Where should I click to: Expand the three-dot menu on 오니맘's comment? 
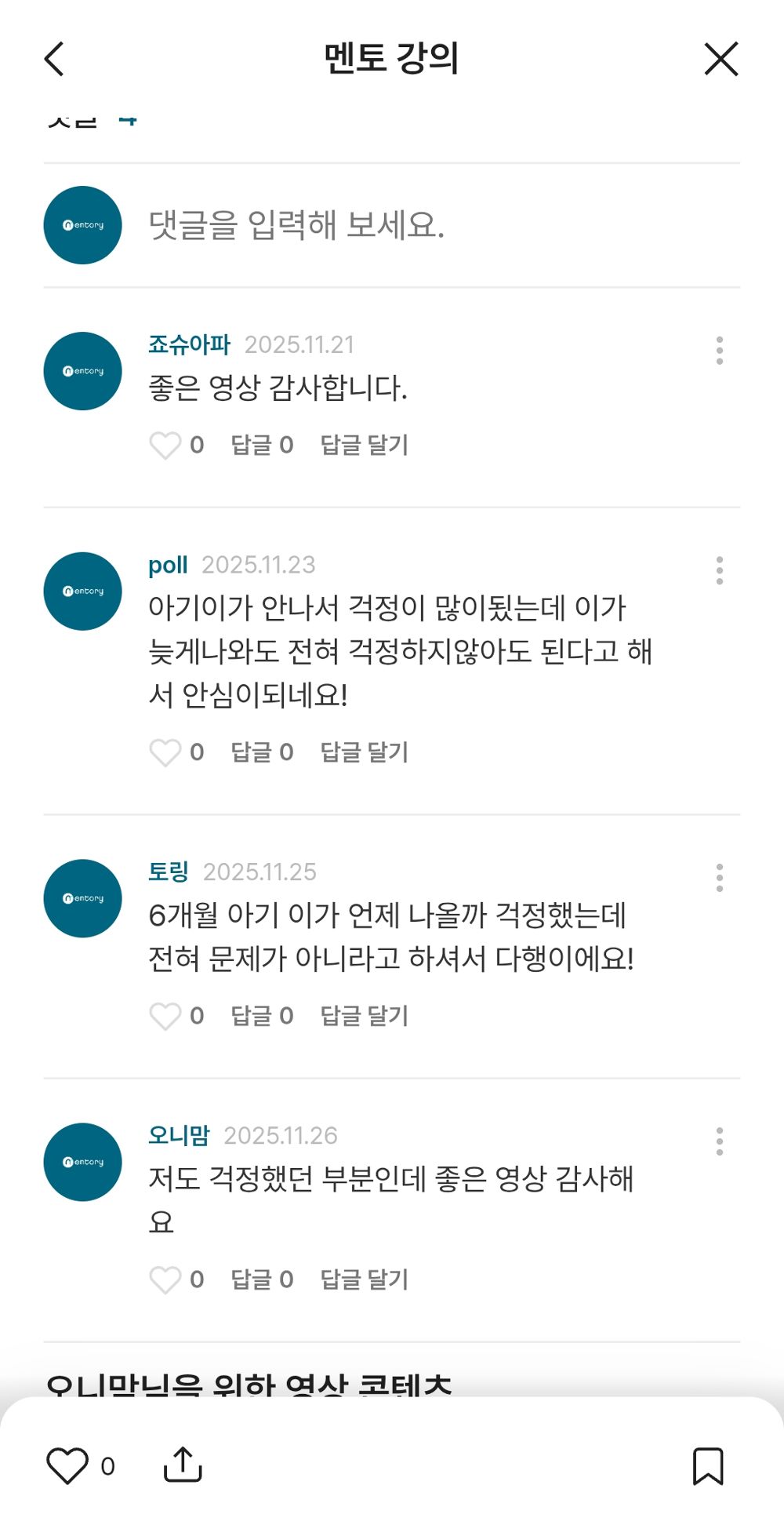(719, 1141)
